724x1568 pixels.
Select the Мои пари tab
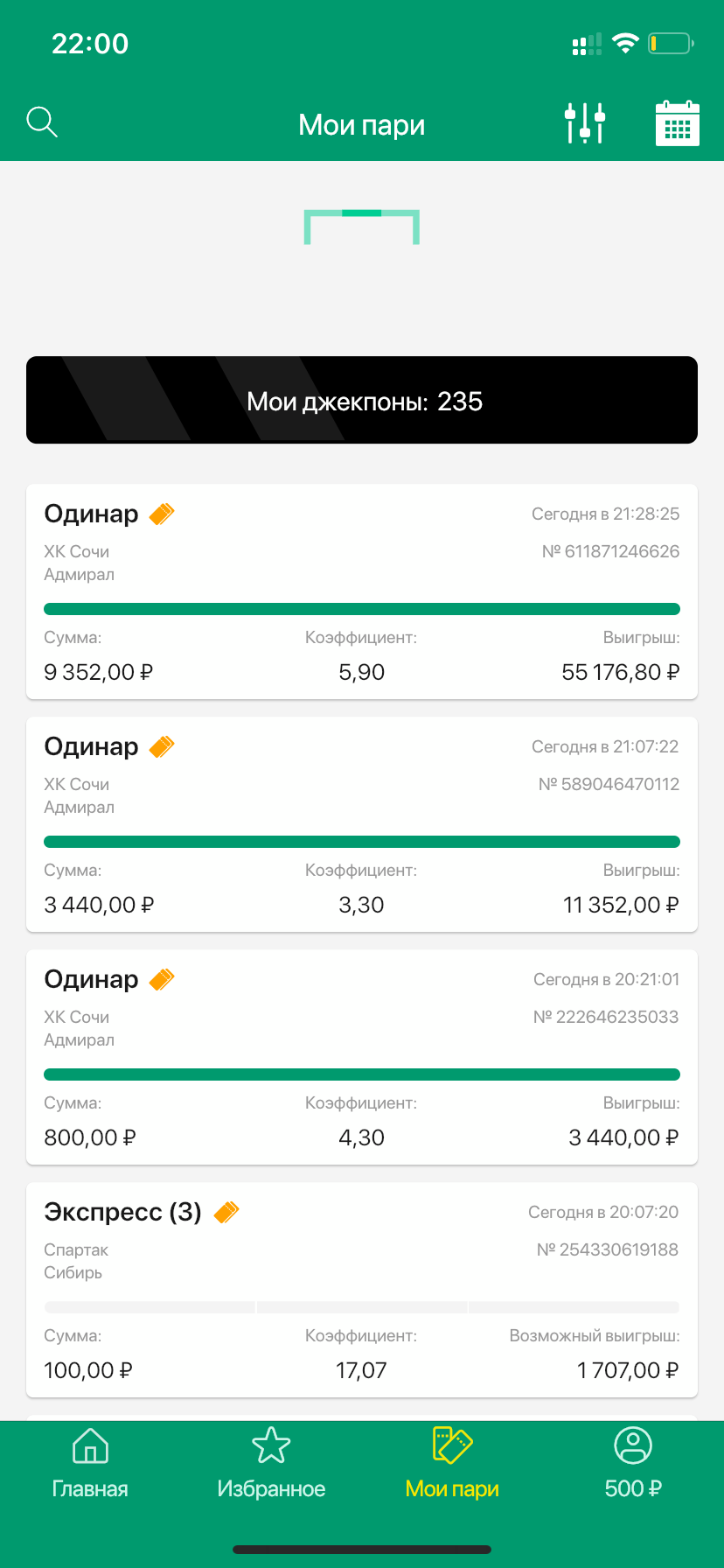point(452,1464)
